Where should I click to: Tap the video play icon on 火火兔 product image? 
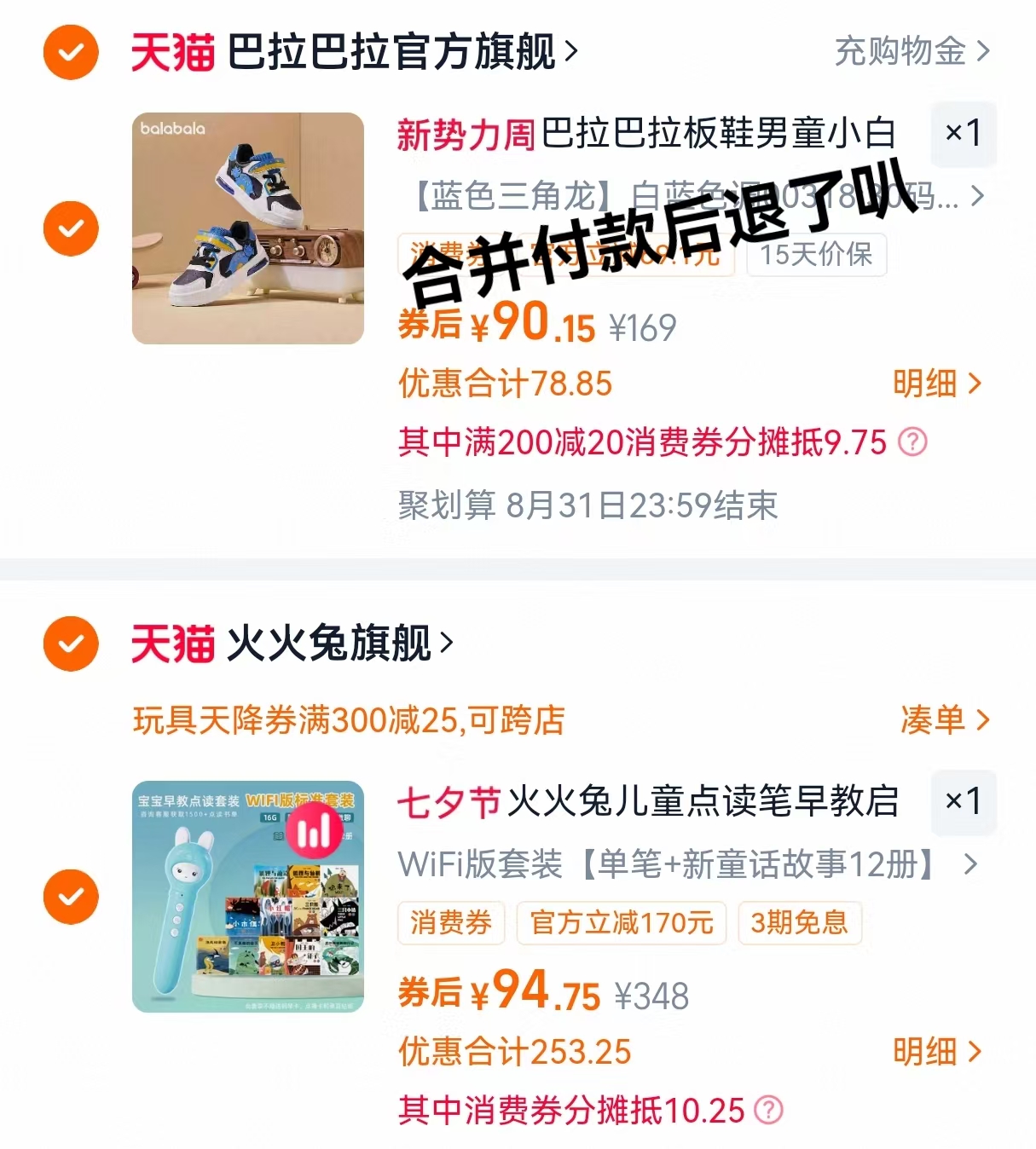coord(314,828)
